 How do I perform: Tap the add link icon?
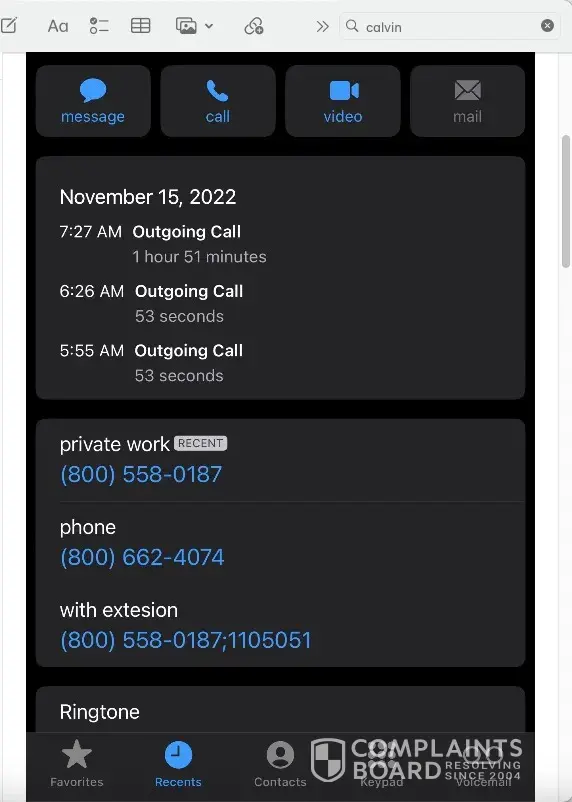pos(254,26)
